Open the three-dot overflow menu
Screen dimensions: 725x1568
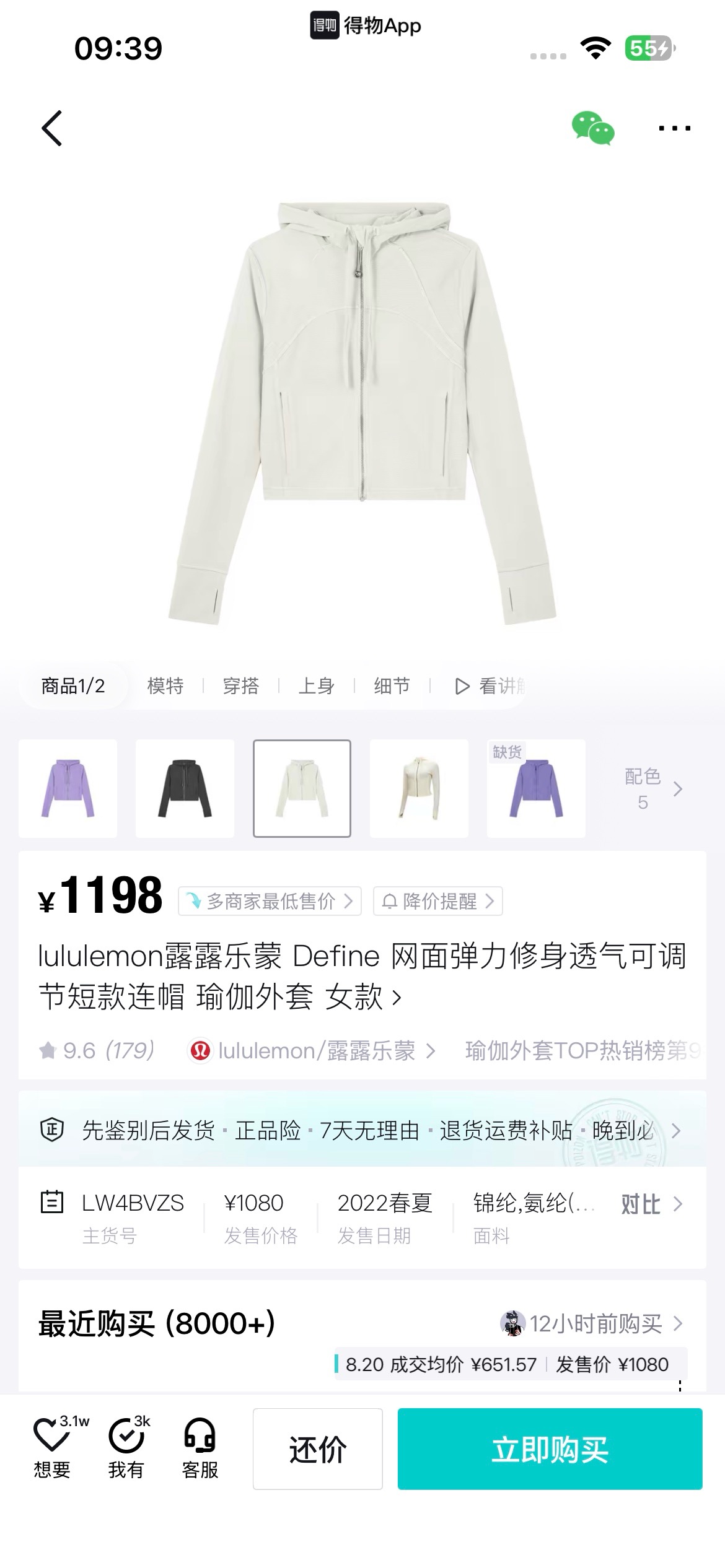tap(674, 128)
